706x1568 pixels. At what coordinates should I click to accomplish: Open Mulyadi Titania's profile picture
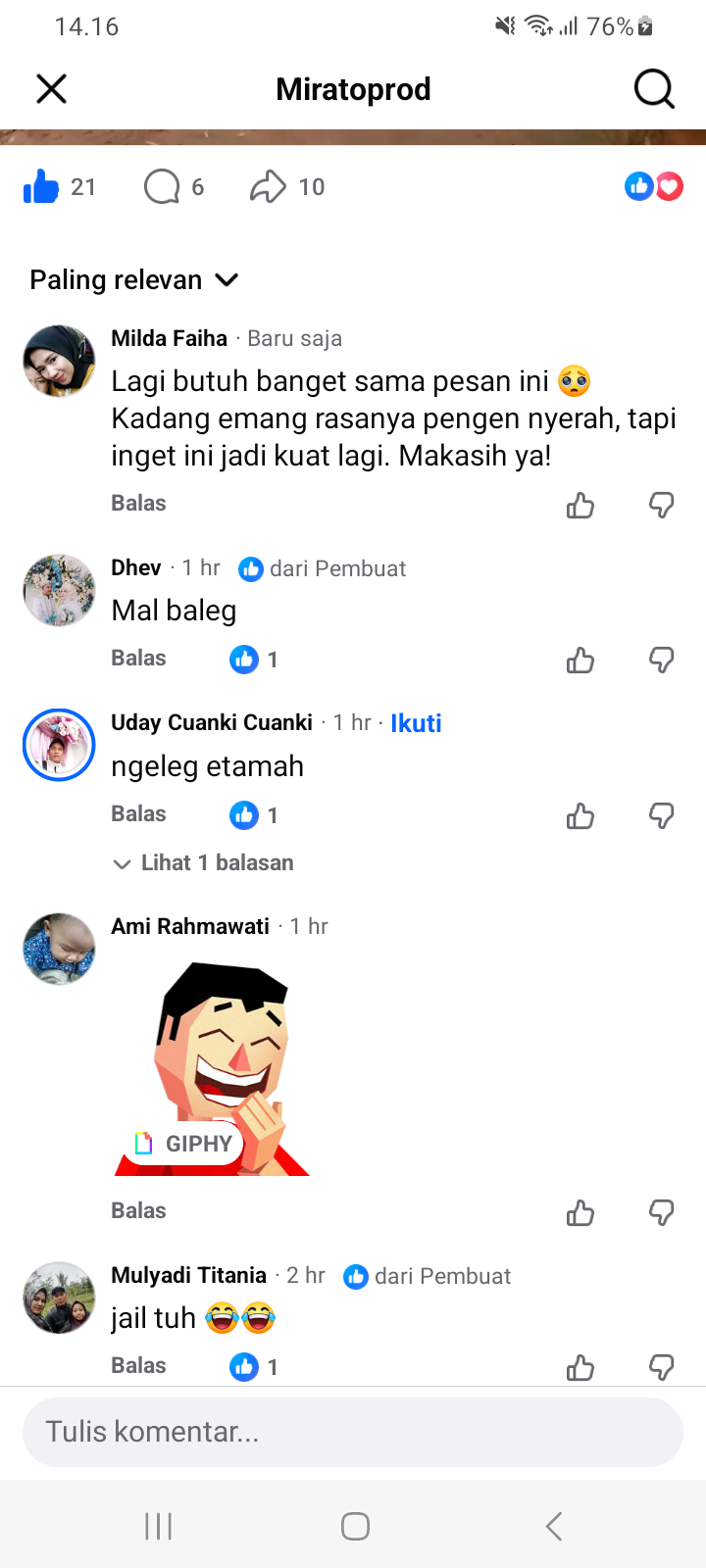(x=59, y=1298)
